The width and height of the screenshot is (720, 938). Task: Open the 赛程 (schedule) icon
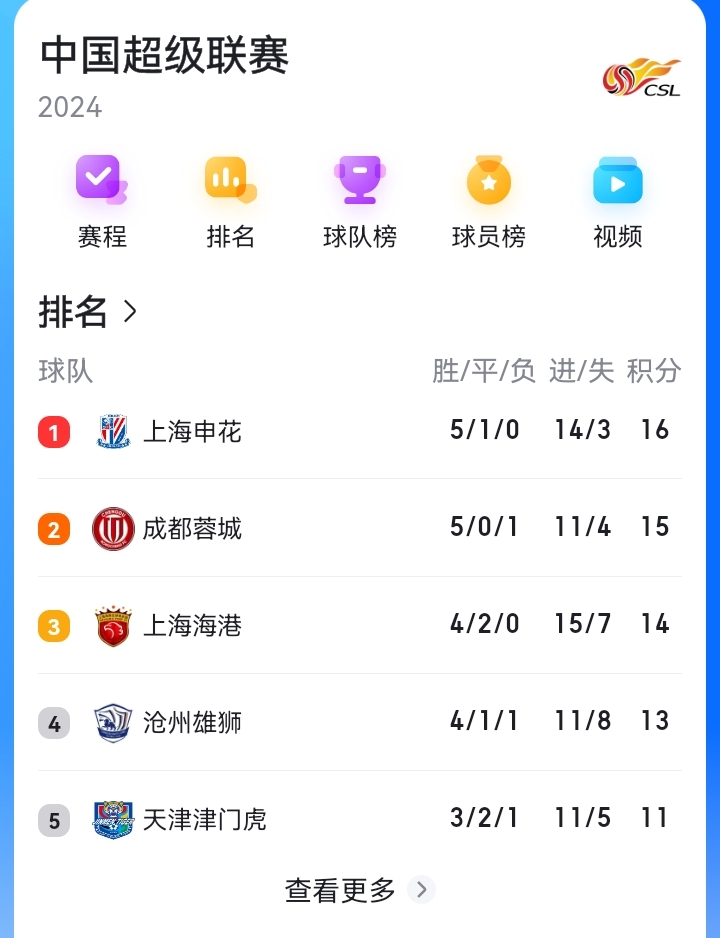[101, 180]
